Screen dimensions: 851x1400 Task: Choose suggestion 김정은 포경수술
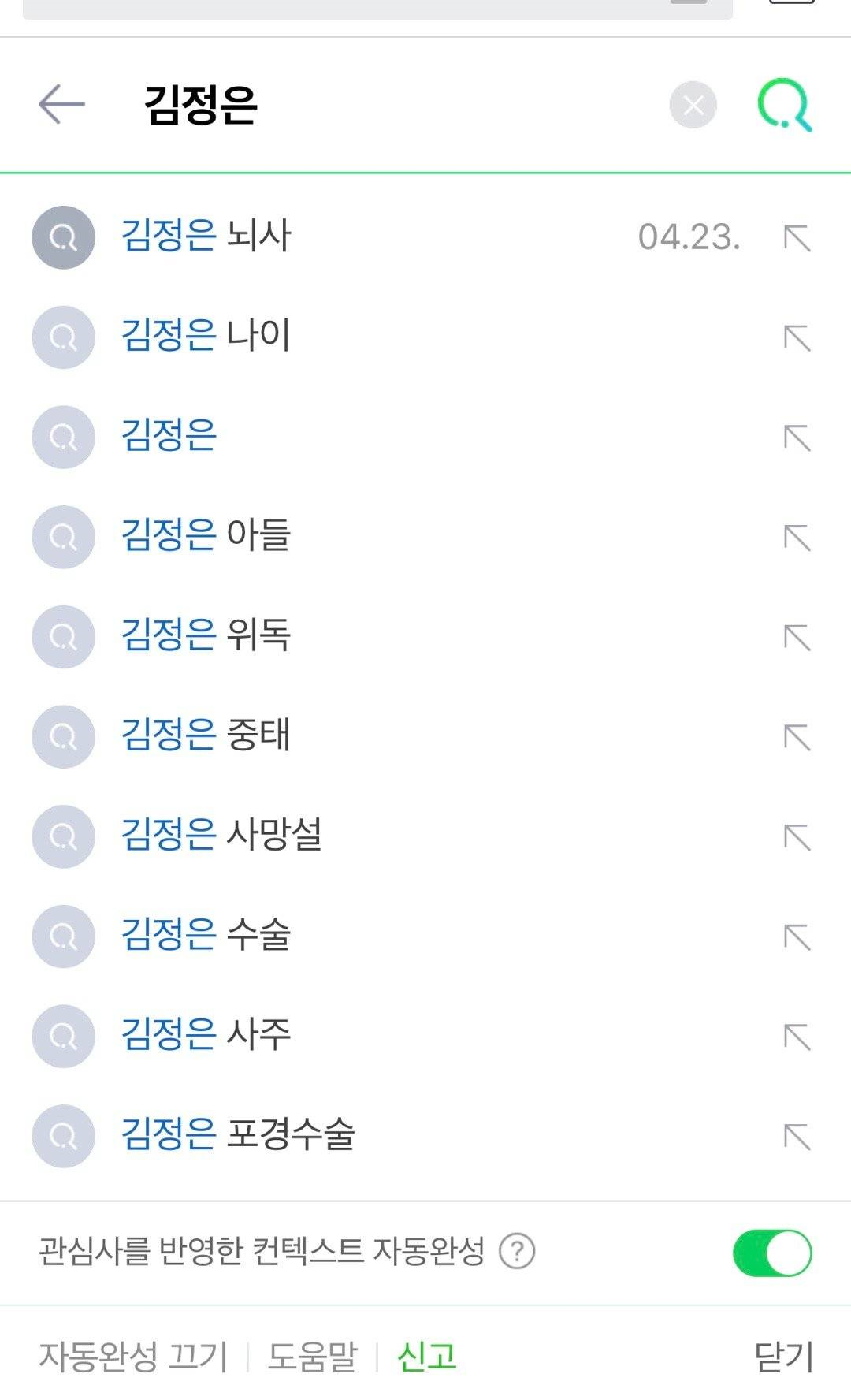tap(236, 1135)
